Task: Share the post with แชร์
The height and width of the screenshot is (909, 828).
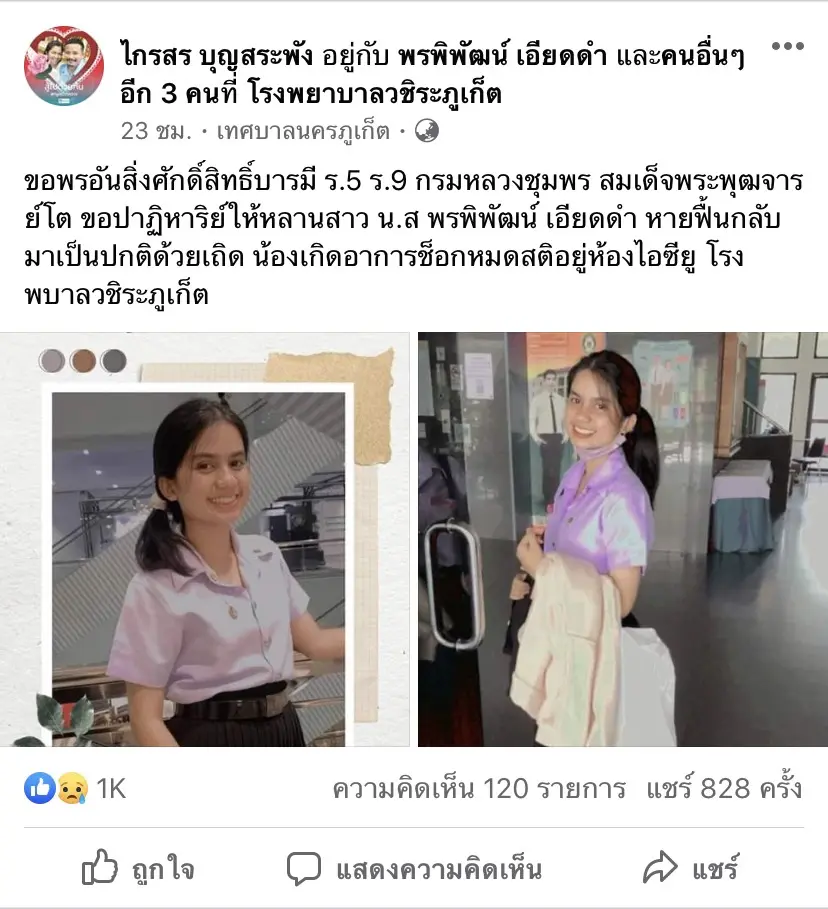Action: point(690,868)
